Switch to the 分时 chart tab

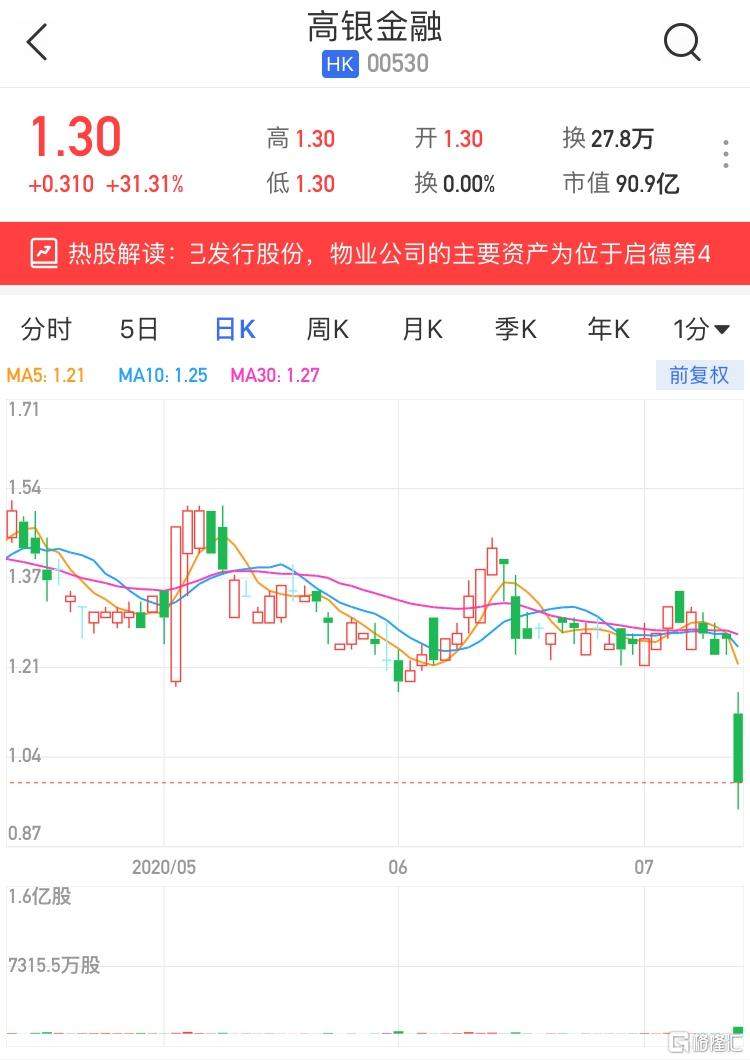(46, 329)
